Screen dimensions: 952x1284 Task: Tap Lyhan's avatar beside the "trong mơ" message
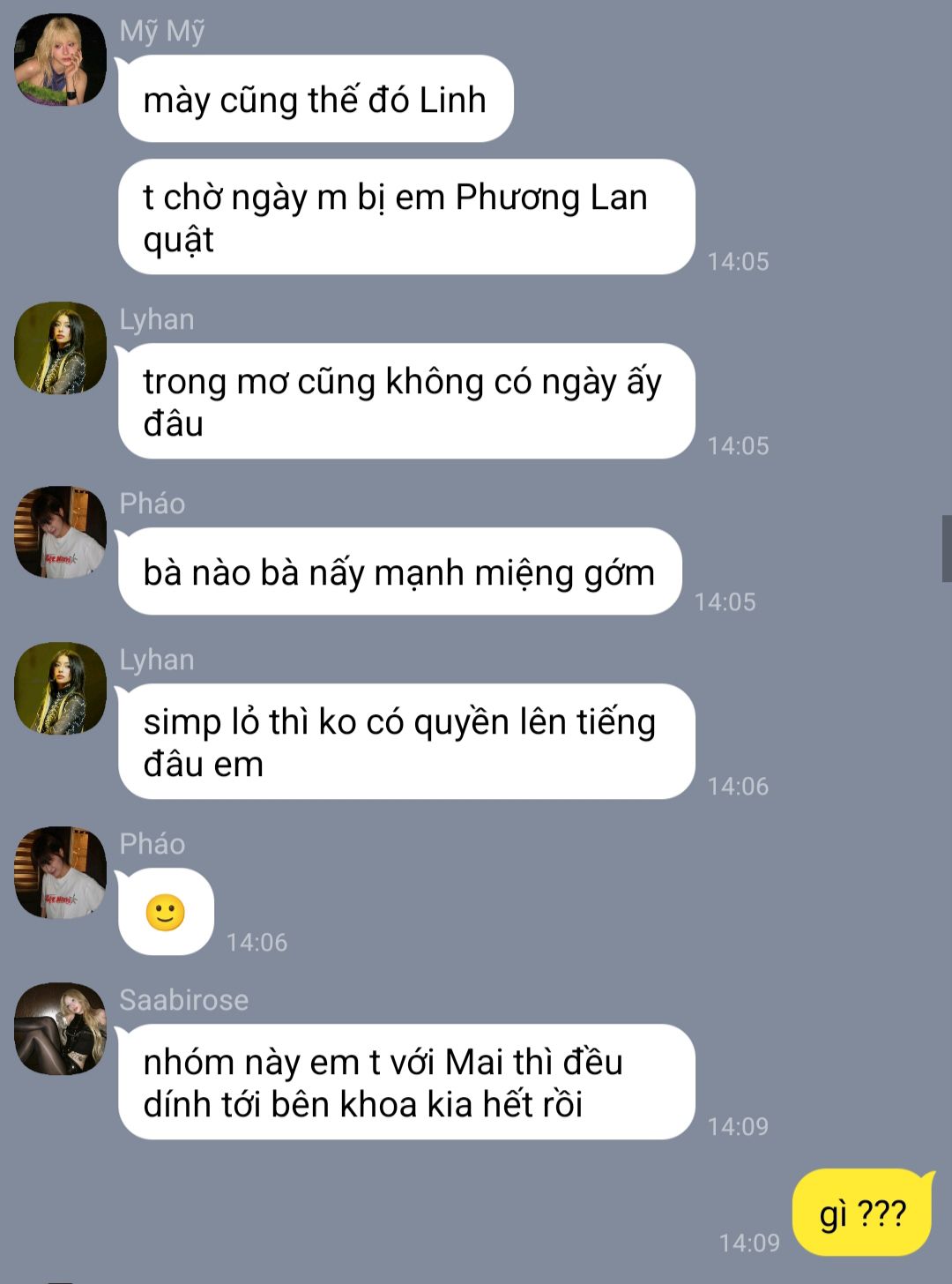coord(60,348)
